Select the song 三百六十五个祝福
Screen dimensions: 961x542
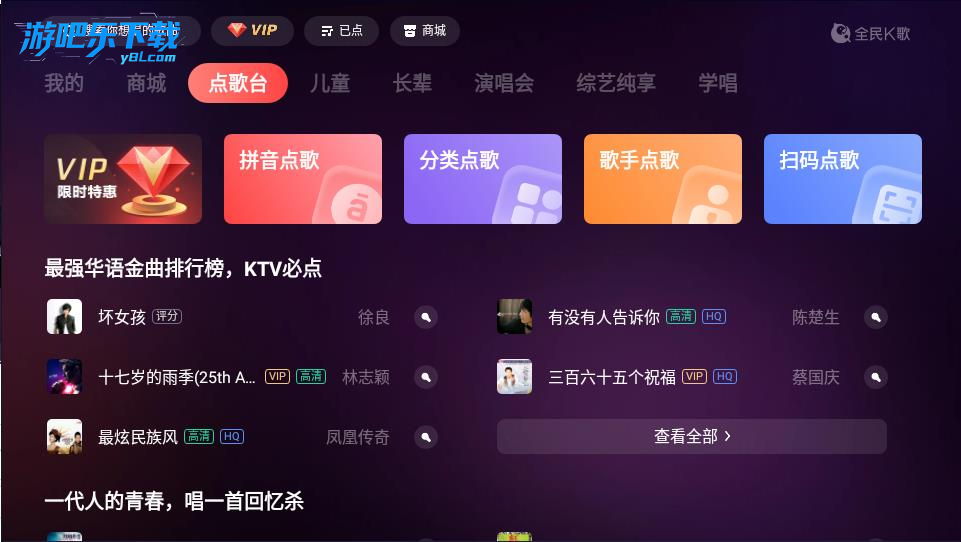612,377
